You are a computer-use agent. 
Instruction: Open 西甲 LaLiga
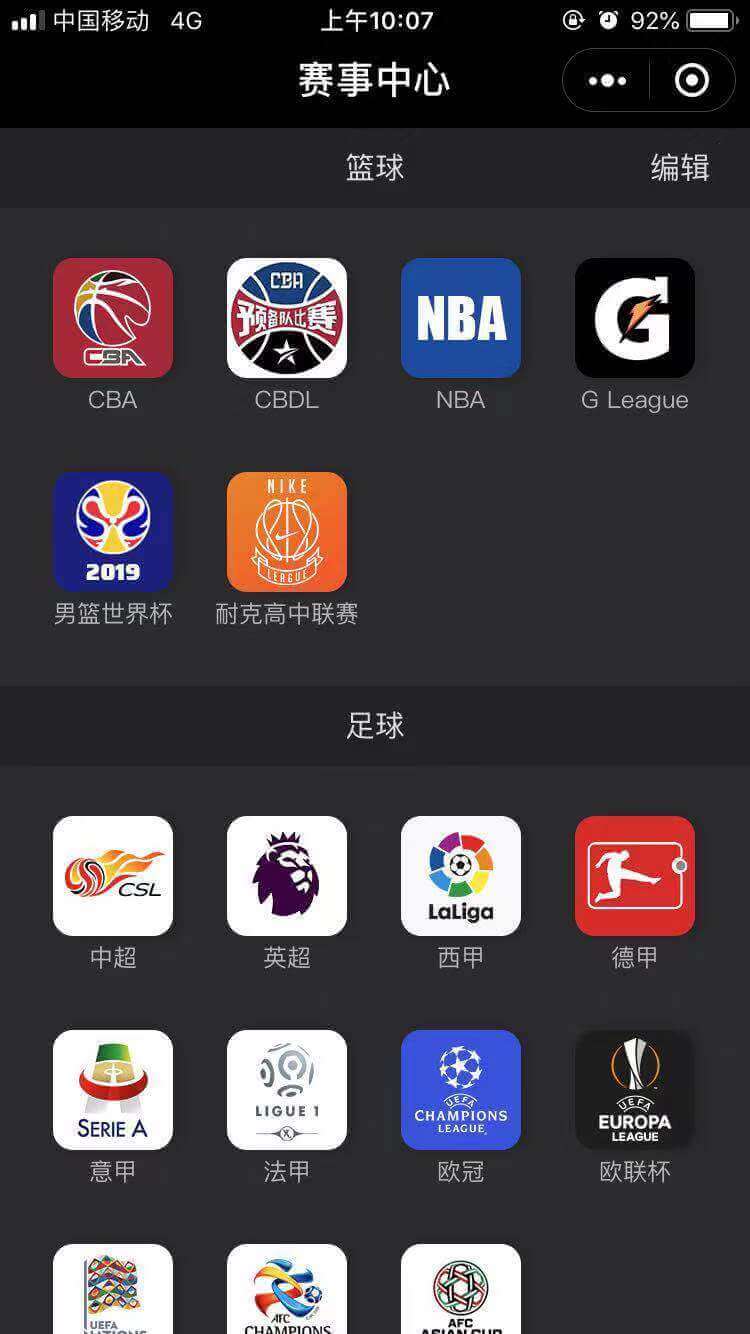click(x=461, y=876)
